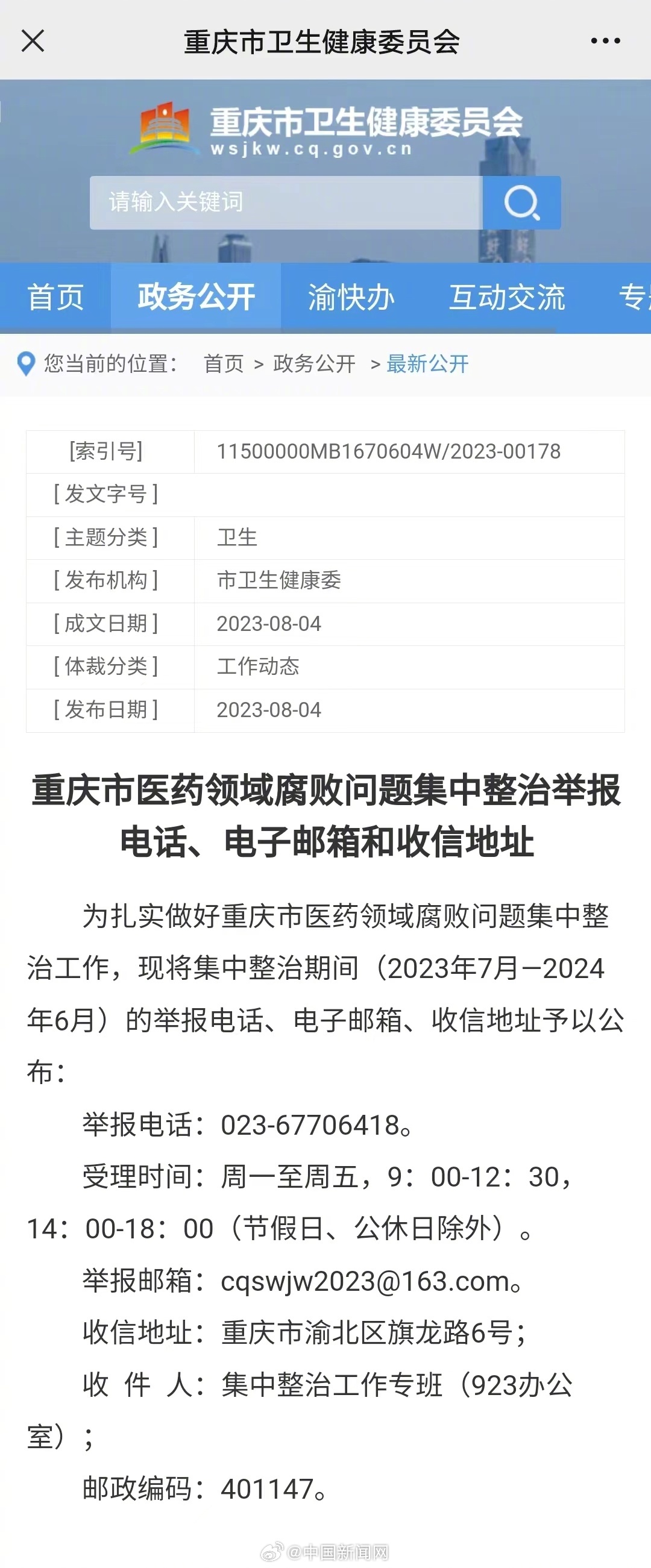Image resolution: width=651 pixels, height=1568 pixels.
Task: Tap the keyword search input field
Action: point(286,202)
